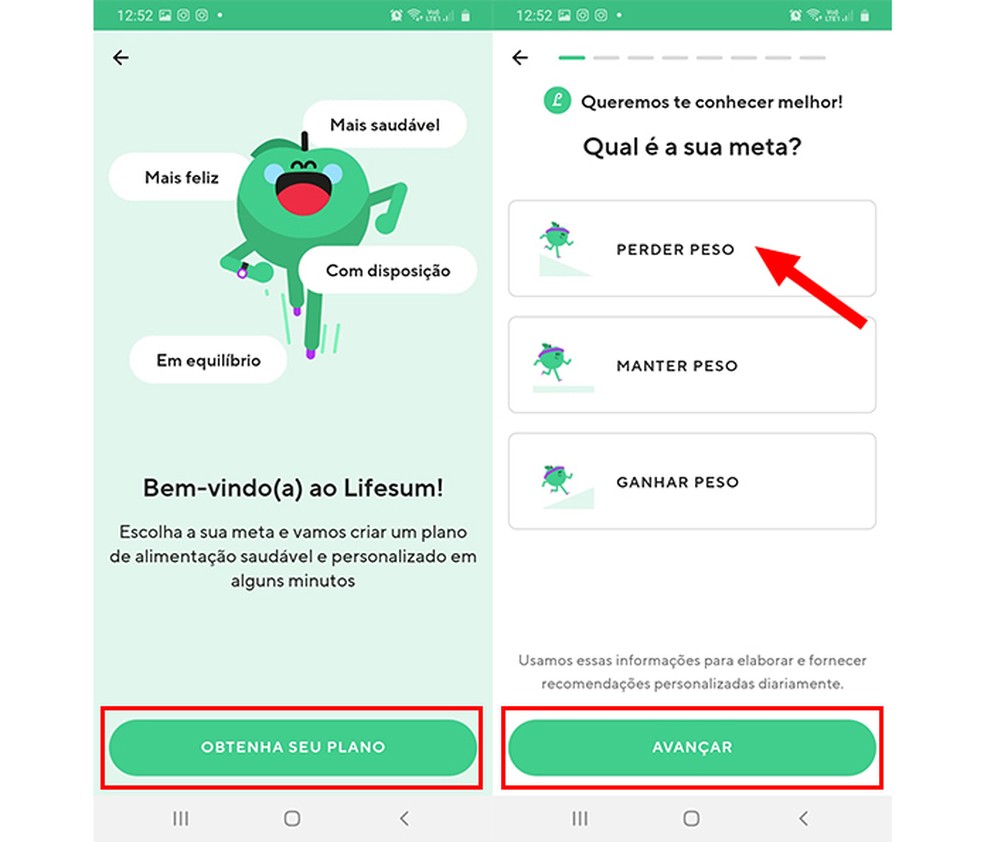Viewport: 984px width, 842px height.
Task: Select the Perder peso goal
Action: click(692, 249)
